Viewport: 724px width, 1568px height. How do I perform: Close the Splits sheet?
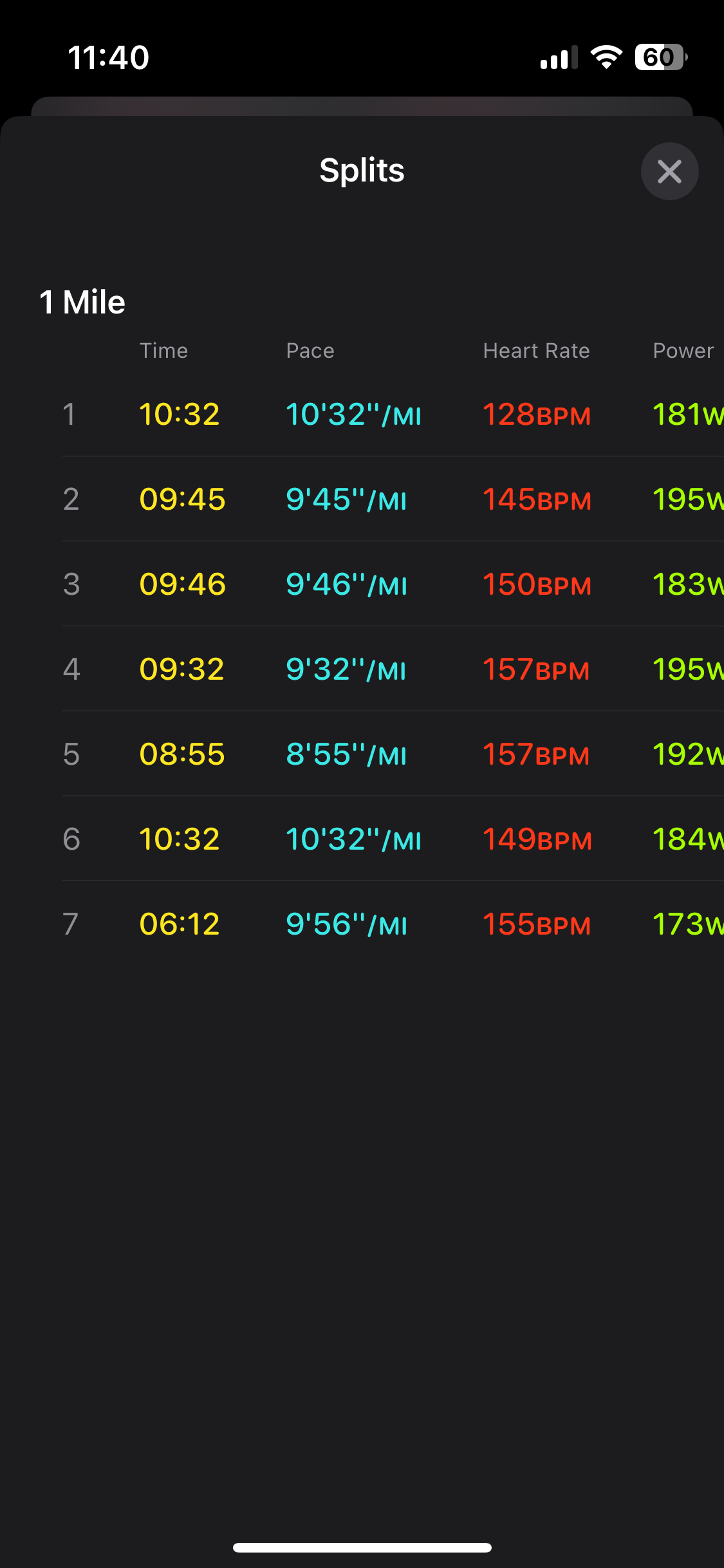(x=669, y=171)
